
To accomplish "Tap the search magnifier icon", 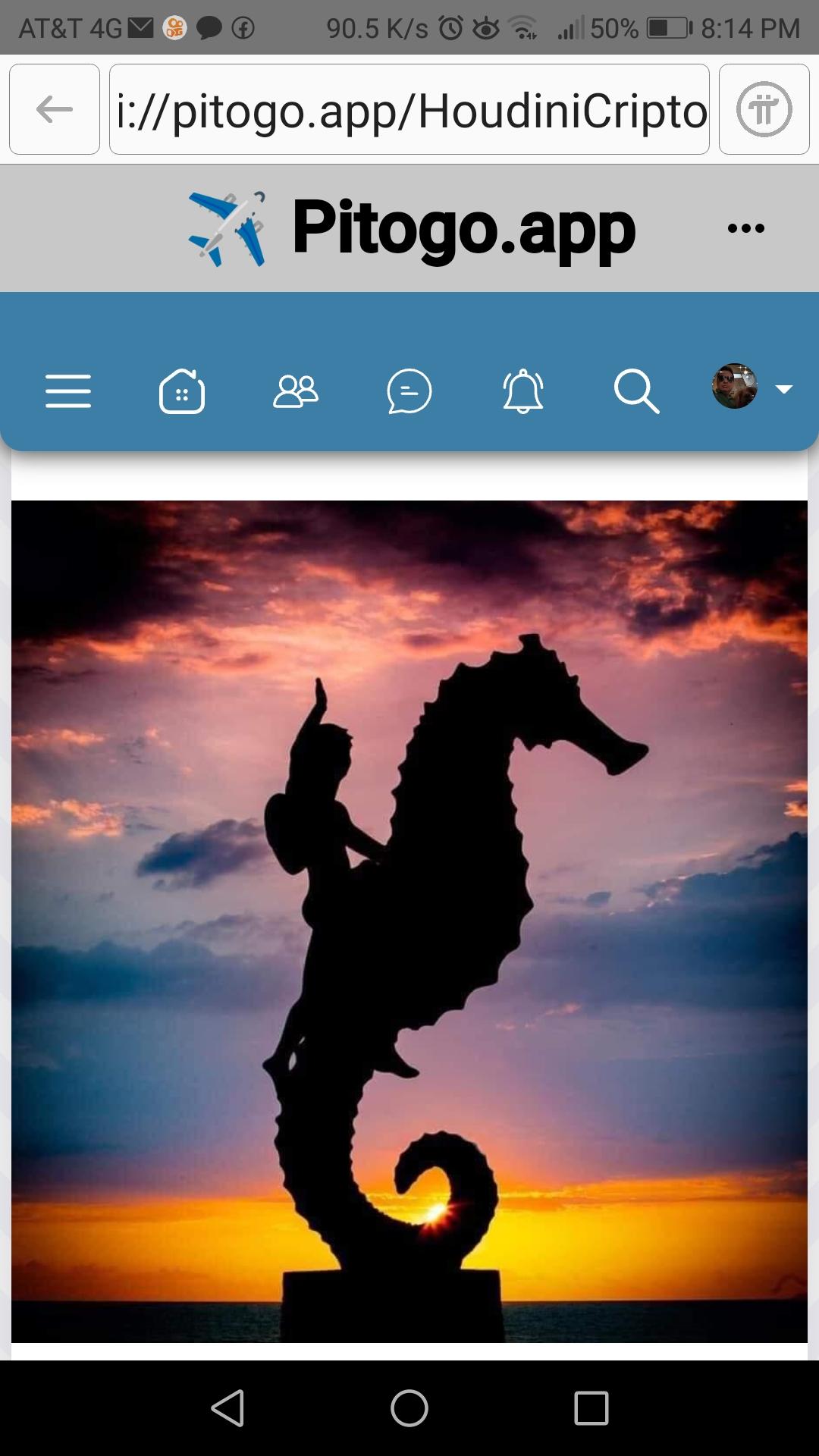I will point(636,391).
